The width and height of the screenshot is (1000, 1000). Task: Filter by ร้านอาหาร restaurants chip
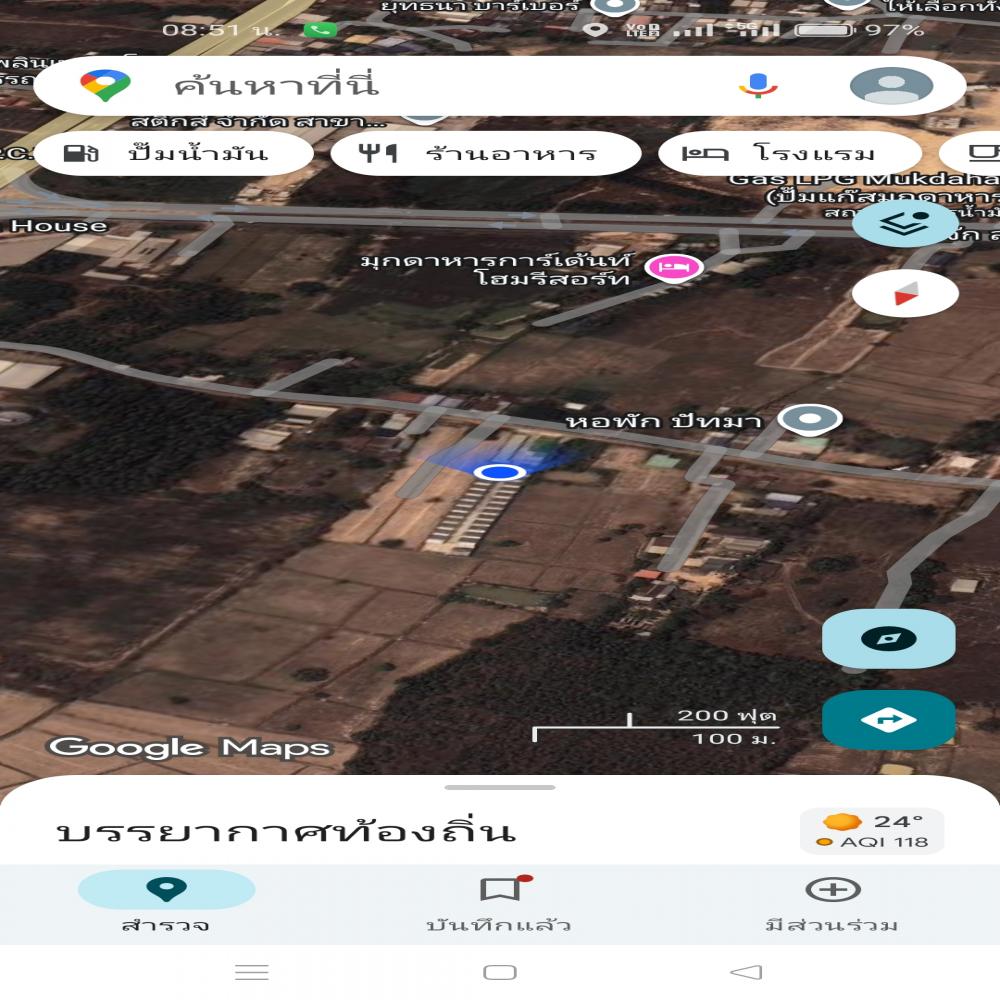pos(485,154)
